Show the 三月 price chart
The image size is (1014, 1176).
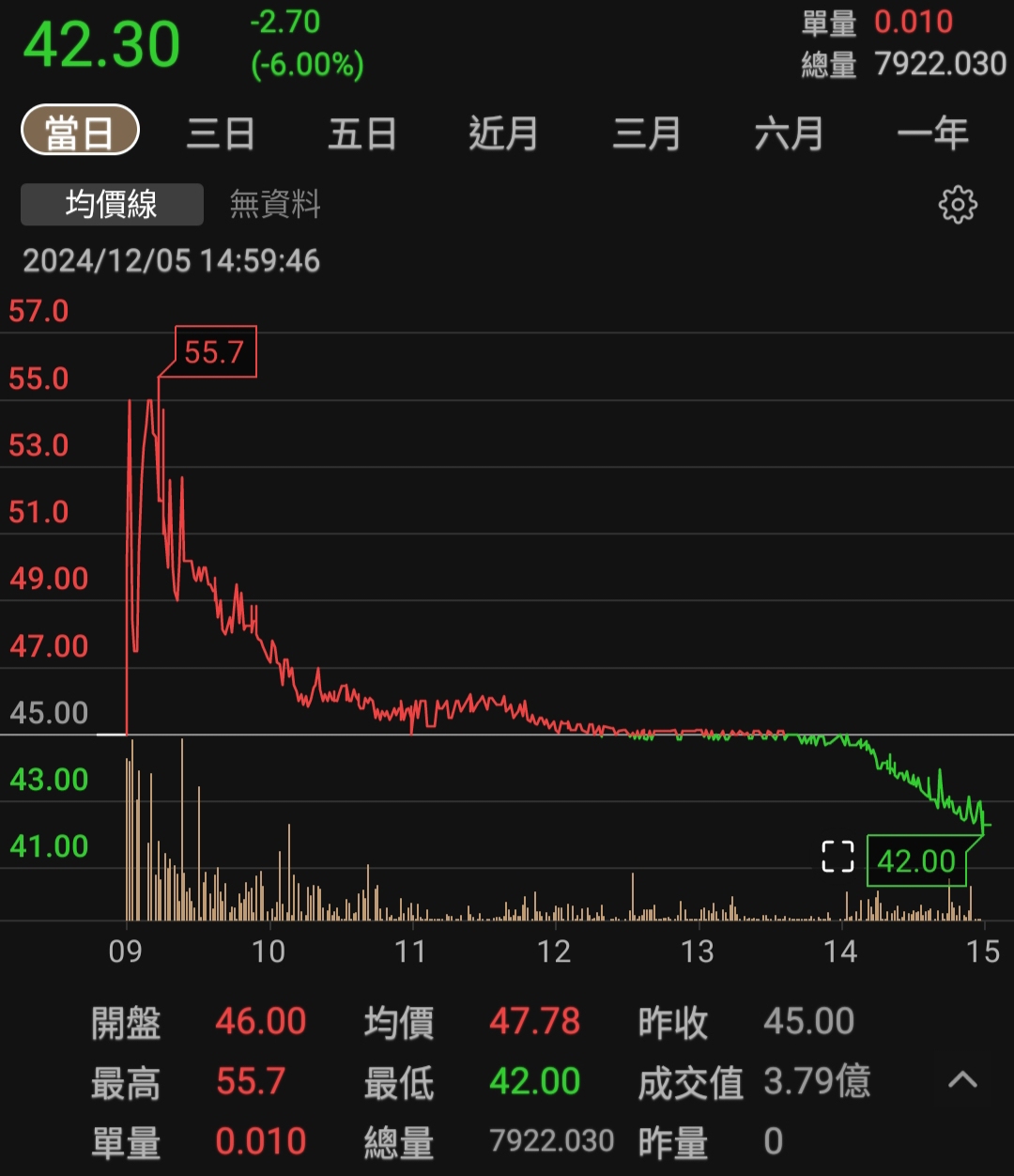pyautogui.click(x=647, y=133)
